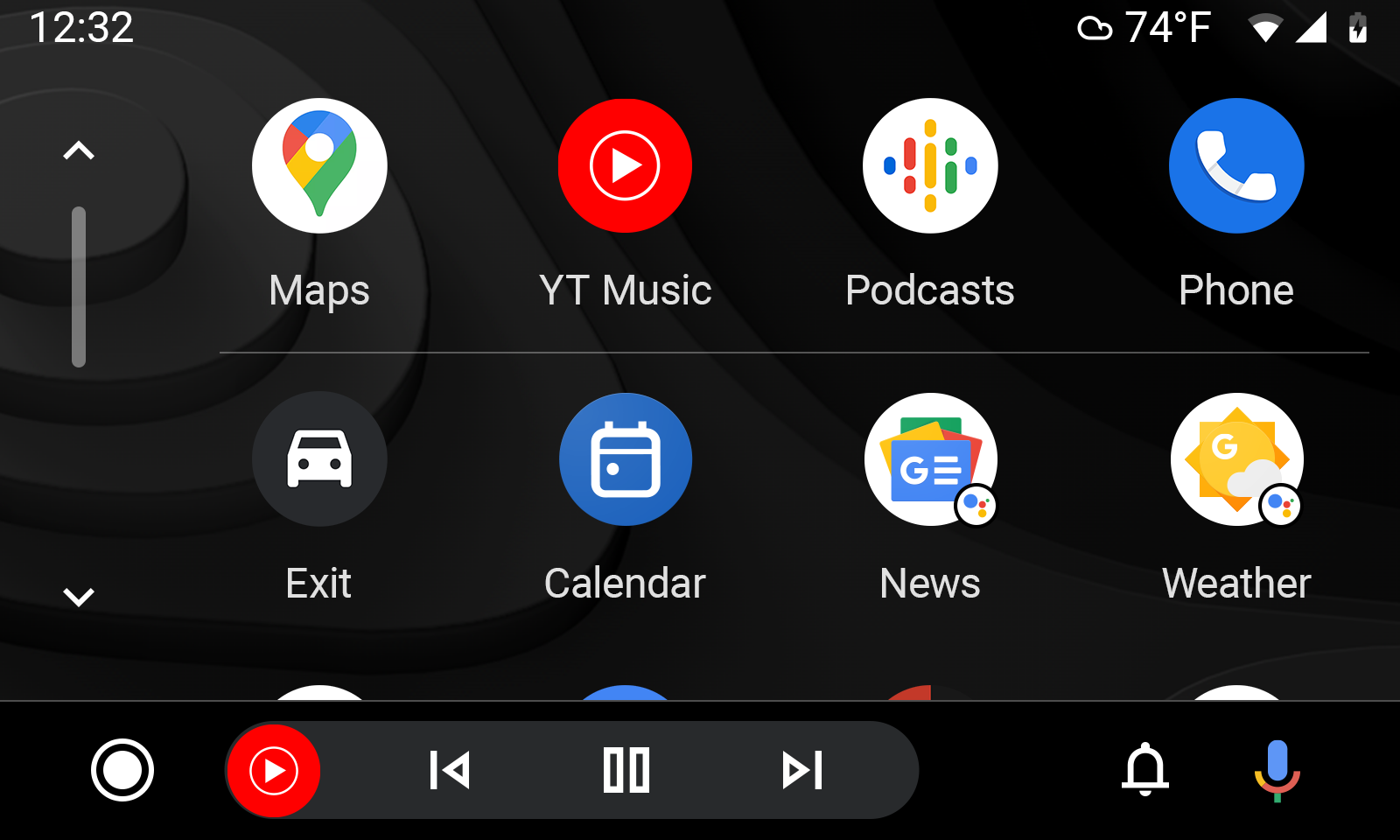
Task: Open the YT Music player from the bottom bar
Action: (274, 770)
